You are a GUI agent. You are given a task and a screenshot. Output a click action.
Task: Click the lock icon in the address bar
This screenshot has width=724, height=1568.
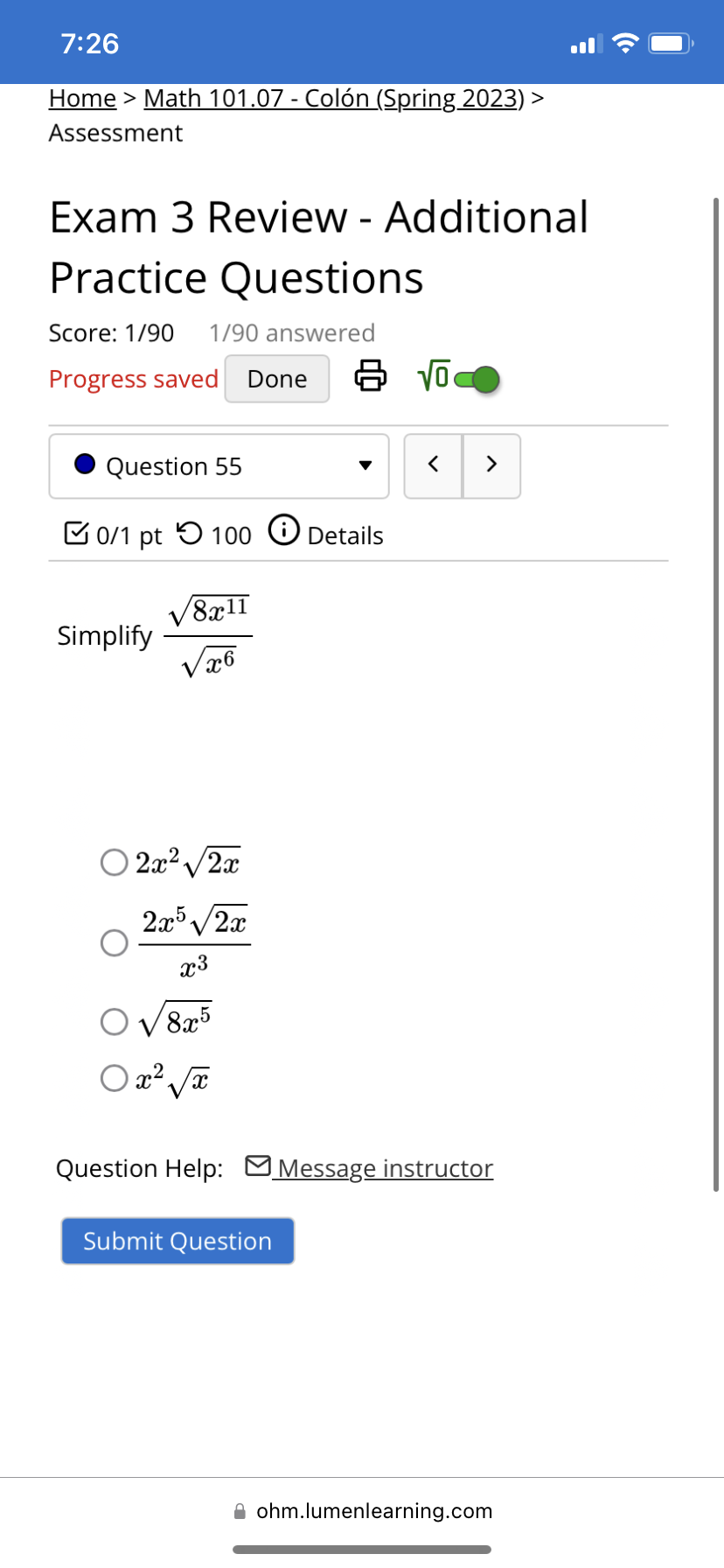click(x=239, y=1511)
